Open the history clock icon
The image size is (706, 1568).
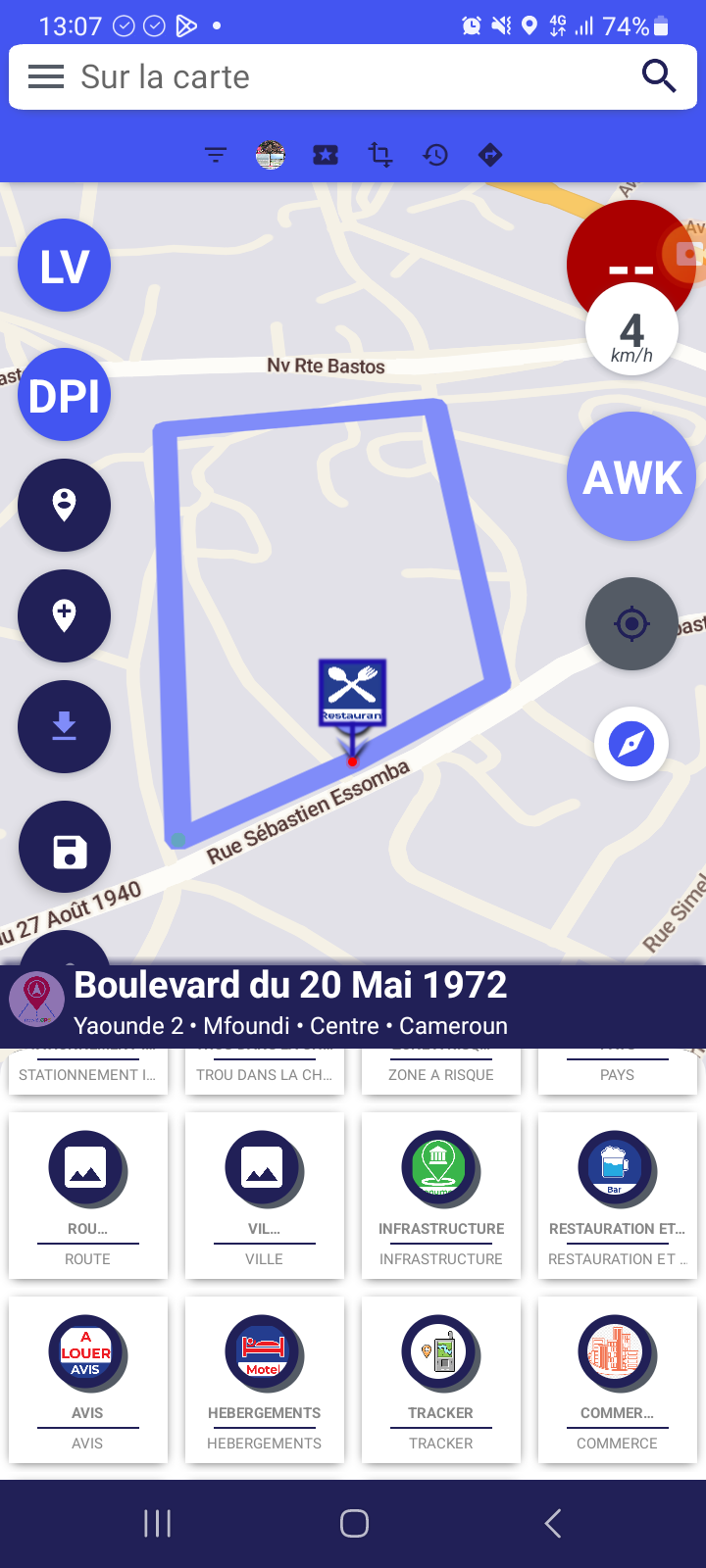tap(435, 155)
